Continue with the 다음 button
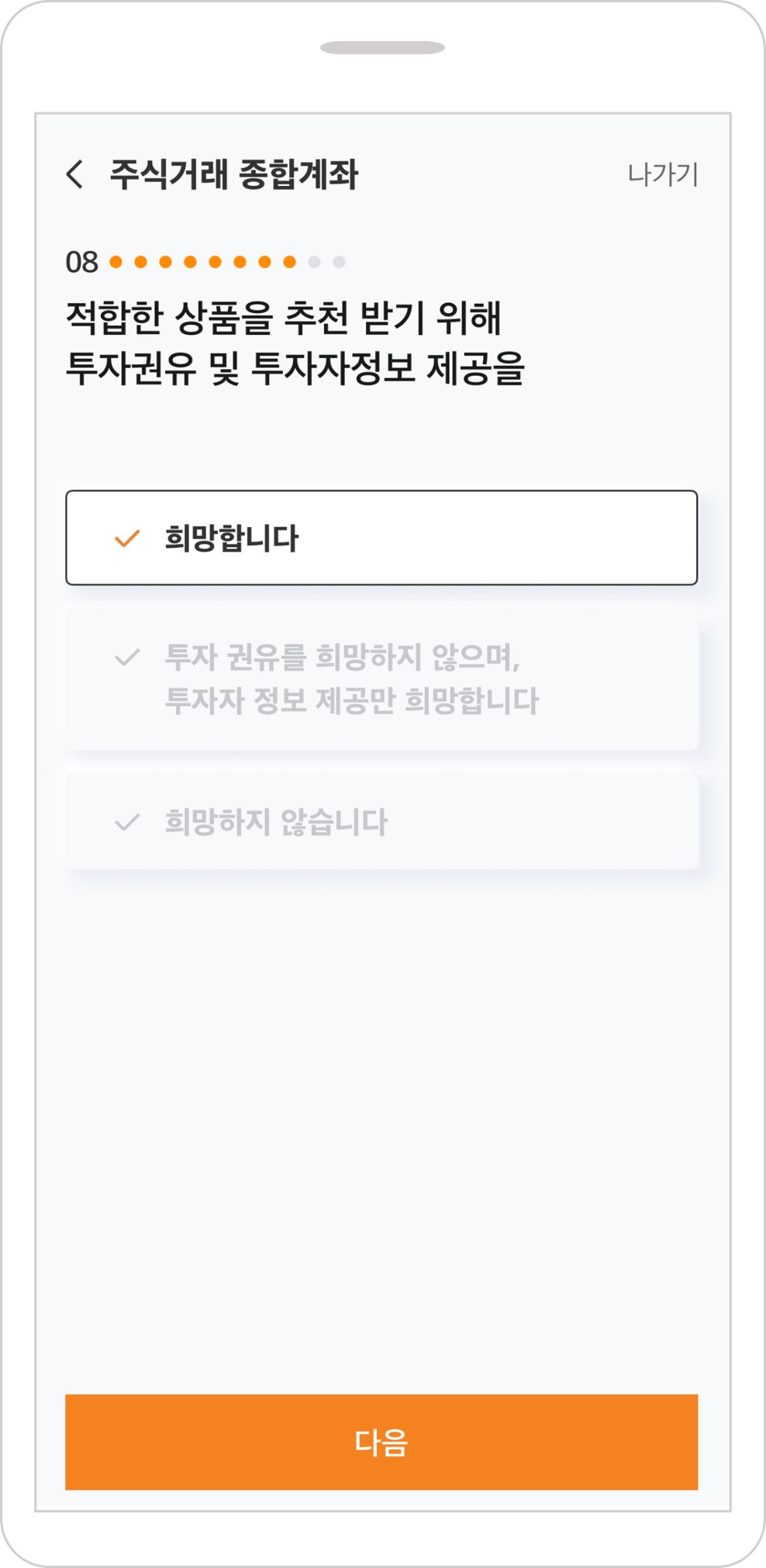This screenshot has height=1568, width=766. point(381,1442)
